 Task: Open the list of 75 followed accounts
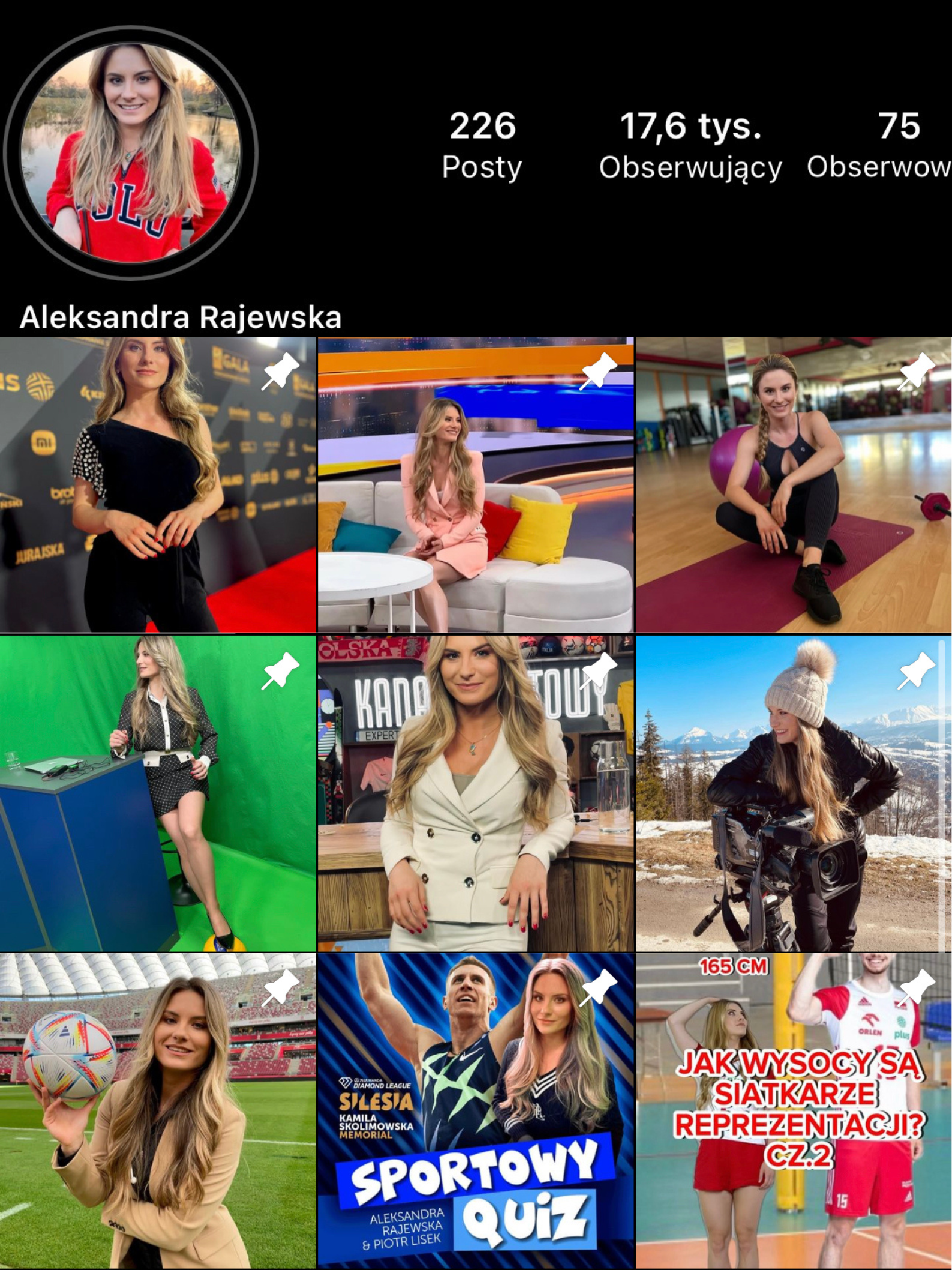tap(888, 145)
